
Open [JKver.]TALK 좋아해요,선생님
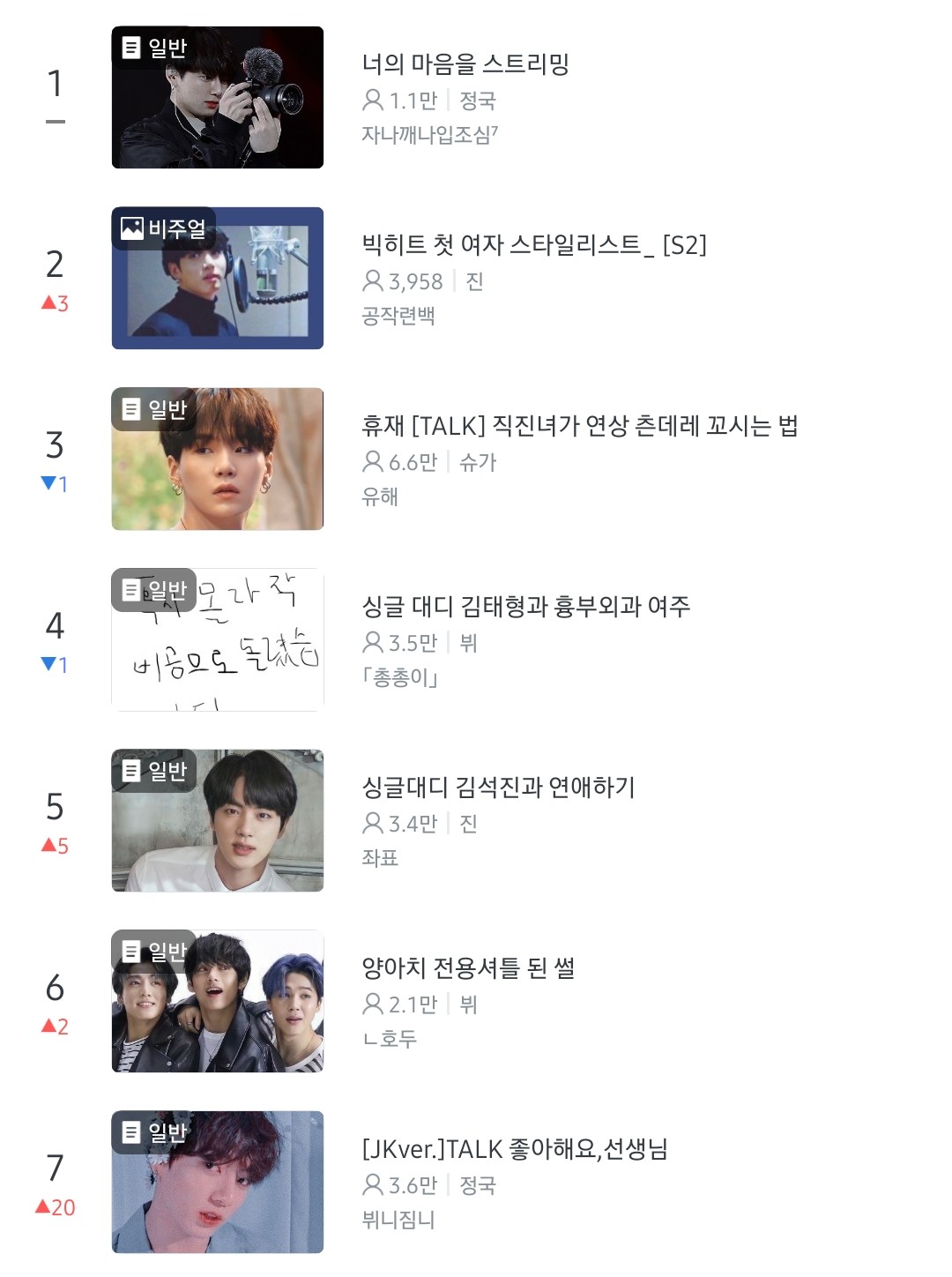(x=515, y=1149)
